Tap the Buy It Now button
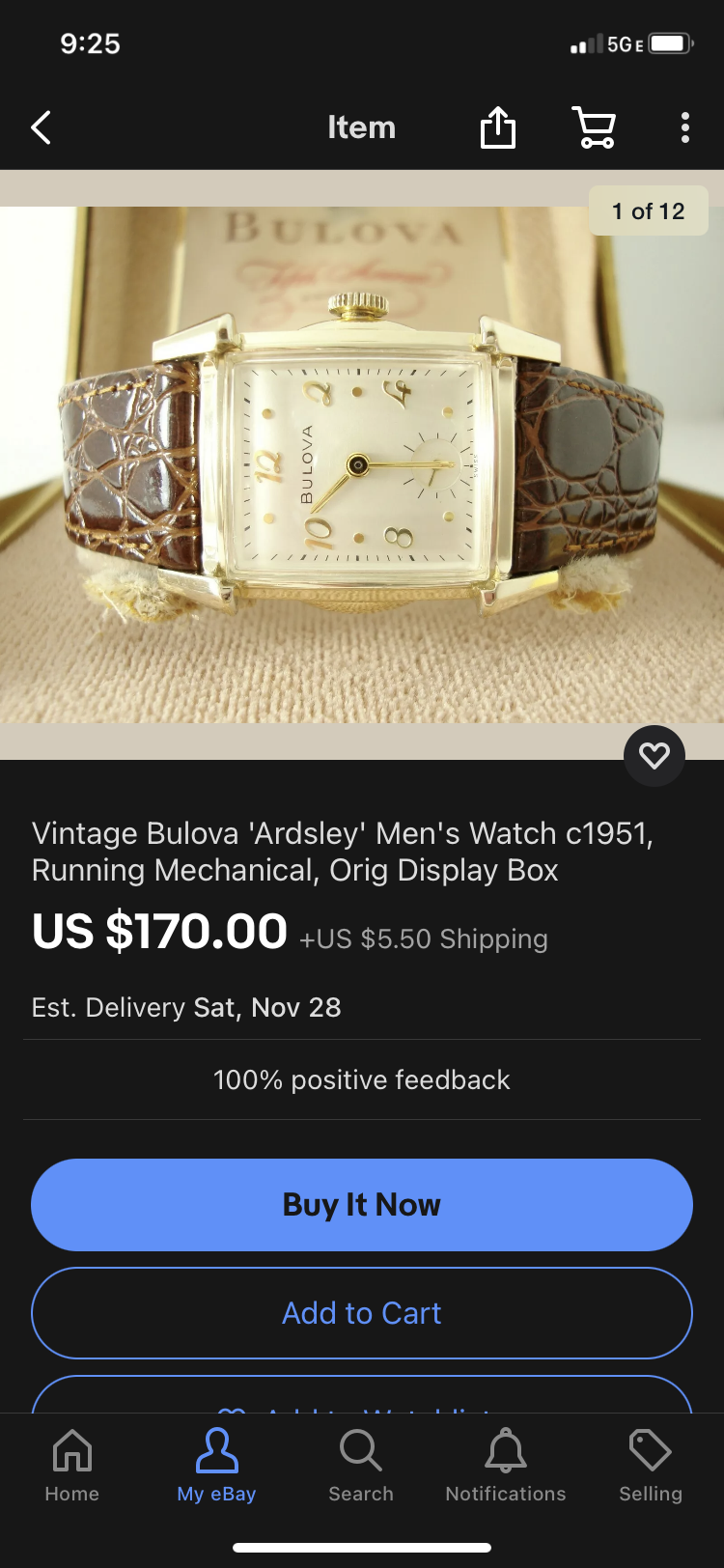Viewport: 724px width, 1568px height. [362, 1205]
